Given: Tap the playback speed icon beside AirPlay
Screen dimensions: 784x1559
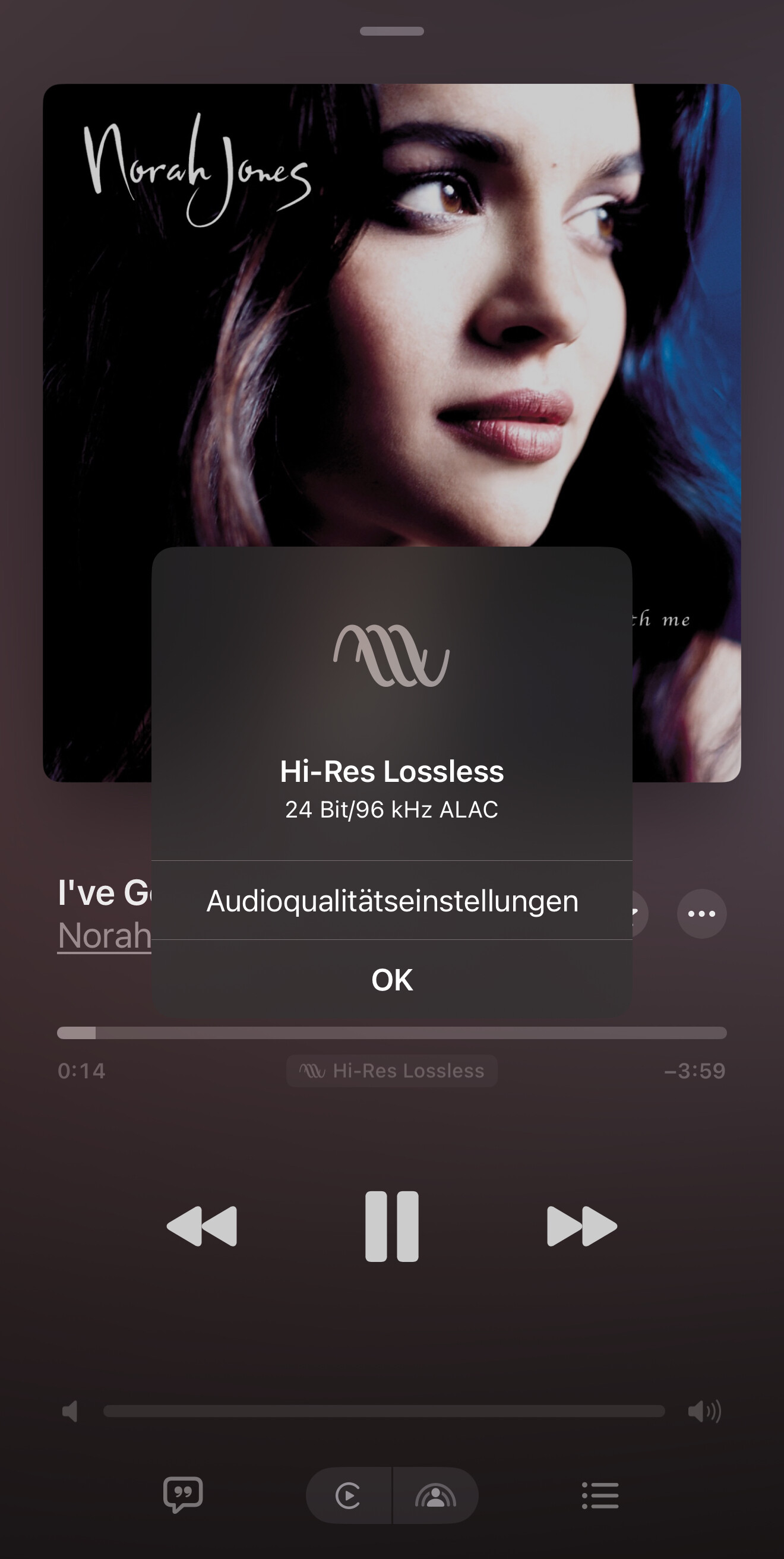Looking at the screenshot, I should (x=349, y=1495).
